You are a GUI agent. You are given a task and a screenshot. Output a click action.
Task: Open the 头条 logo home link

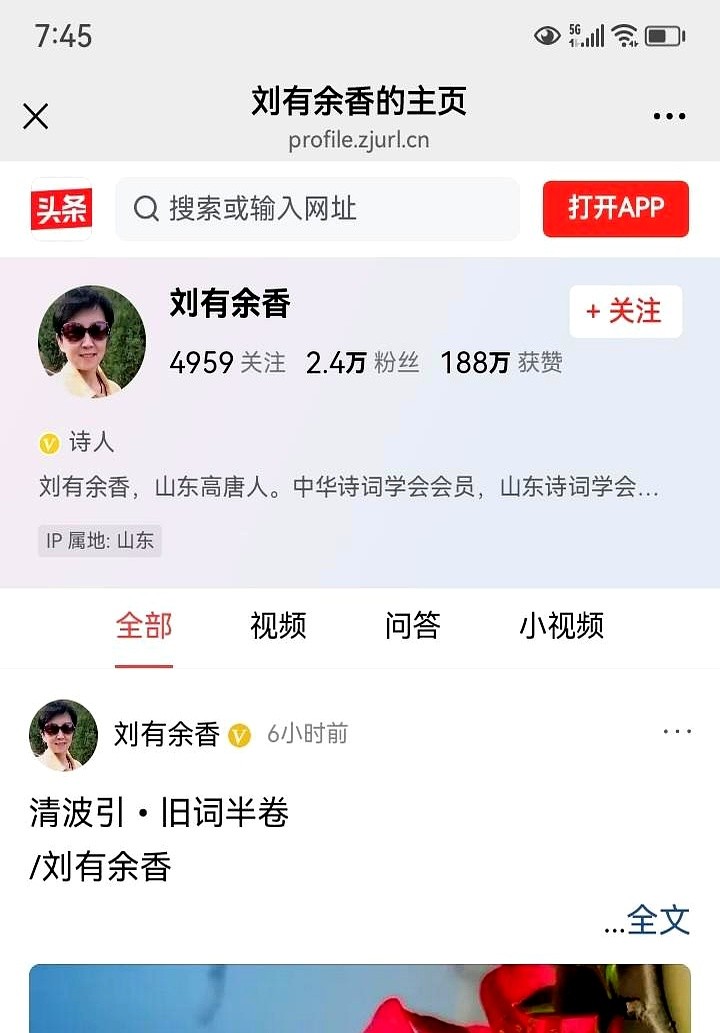(x=61, y=209)
